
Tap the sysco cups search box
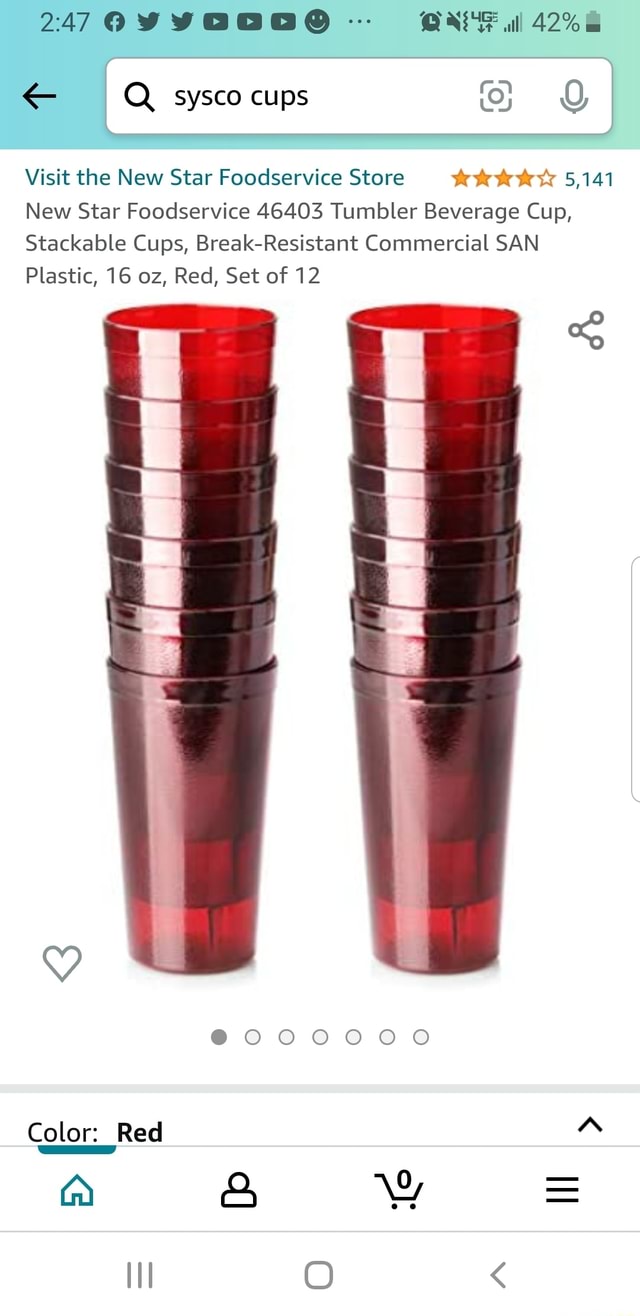click(x=300, y=97)
